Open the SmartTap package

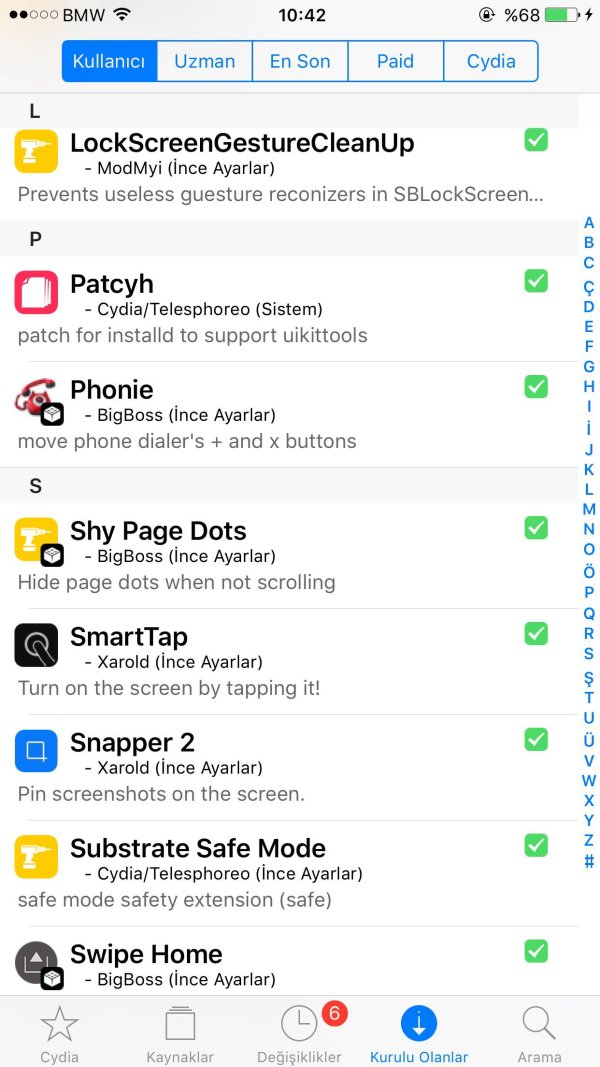(280, 661)
